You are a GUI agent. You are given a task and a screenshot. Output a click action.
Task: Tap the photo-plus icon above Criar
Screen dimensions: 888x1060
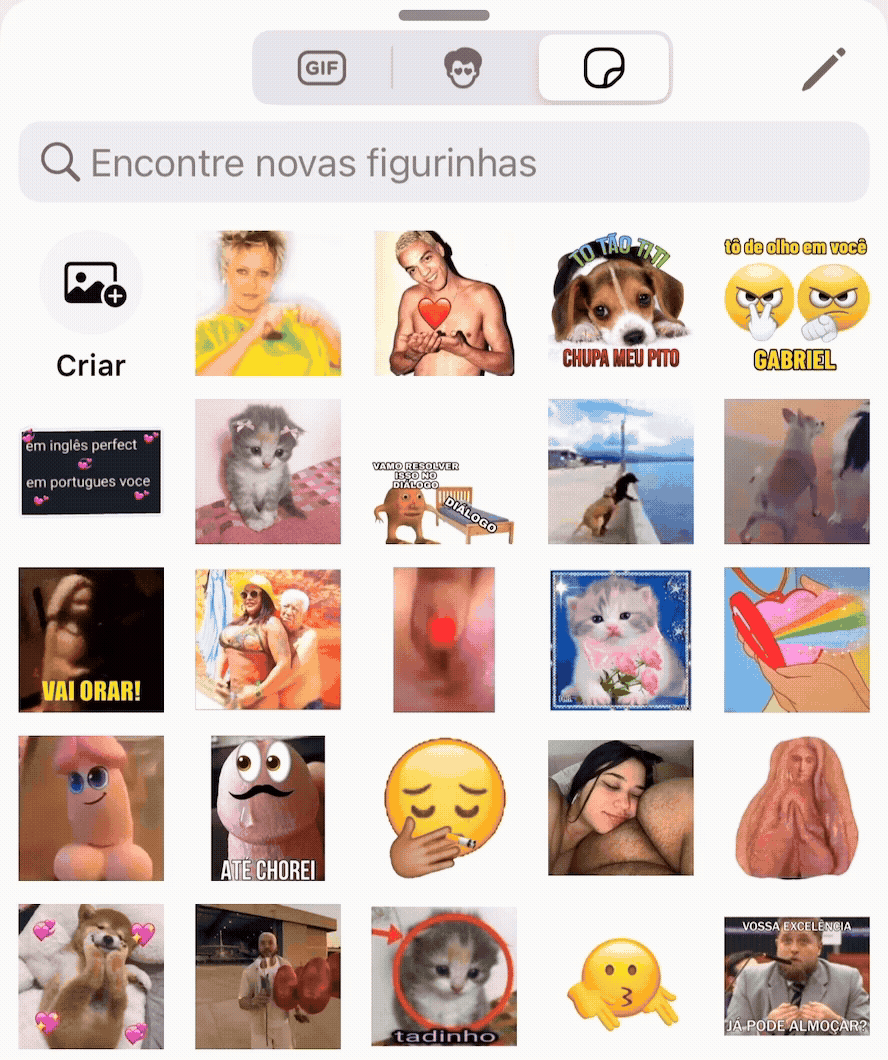[x=90, y=283]
